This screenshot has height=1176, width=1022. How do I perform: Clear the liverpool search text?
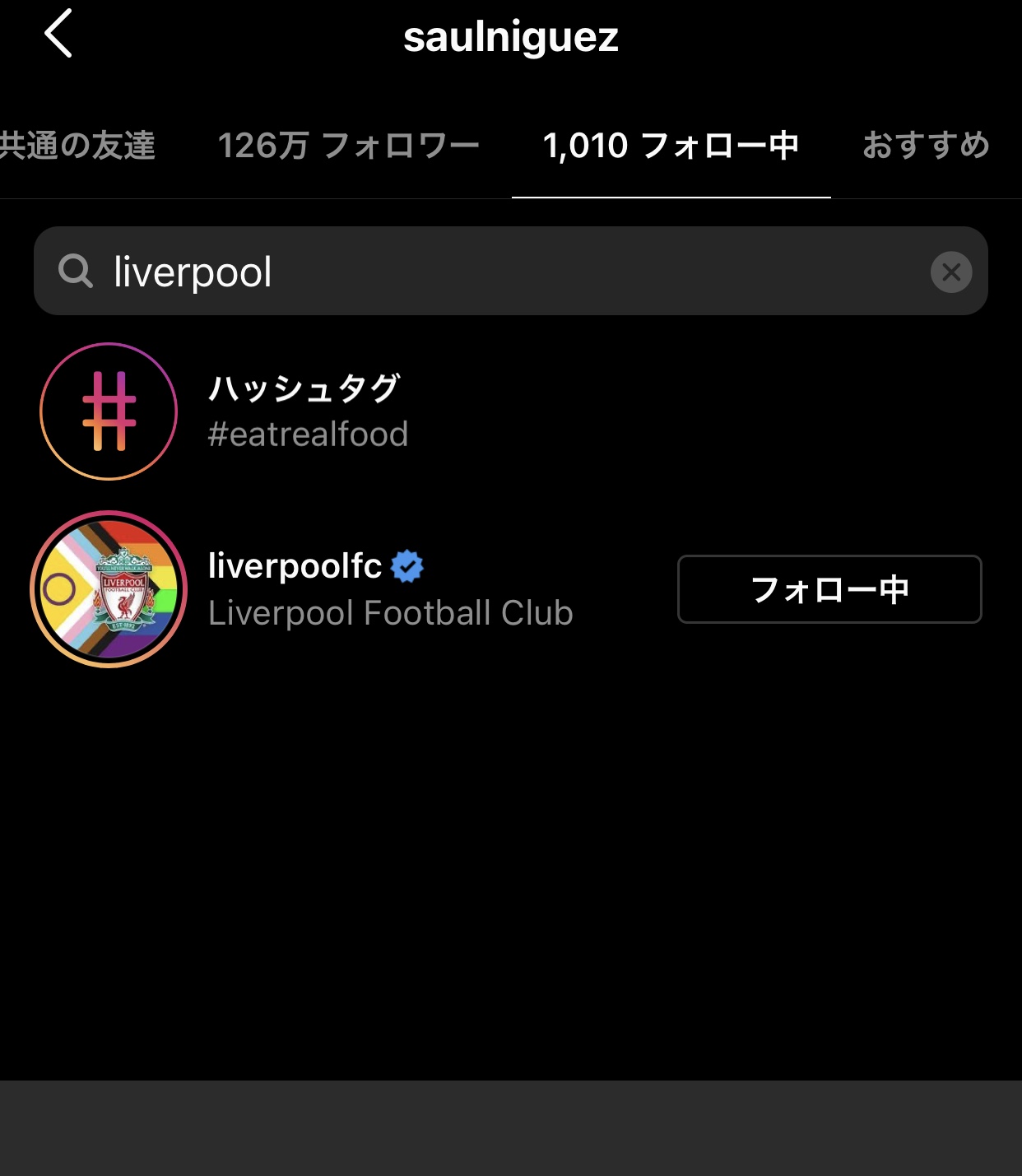click(951, 272)
